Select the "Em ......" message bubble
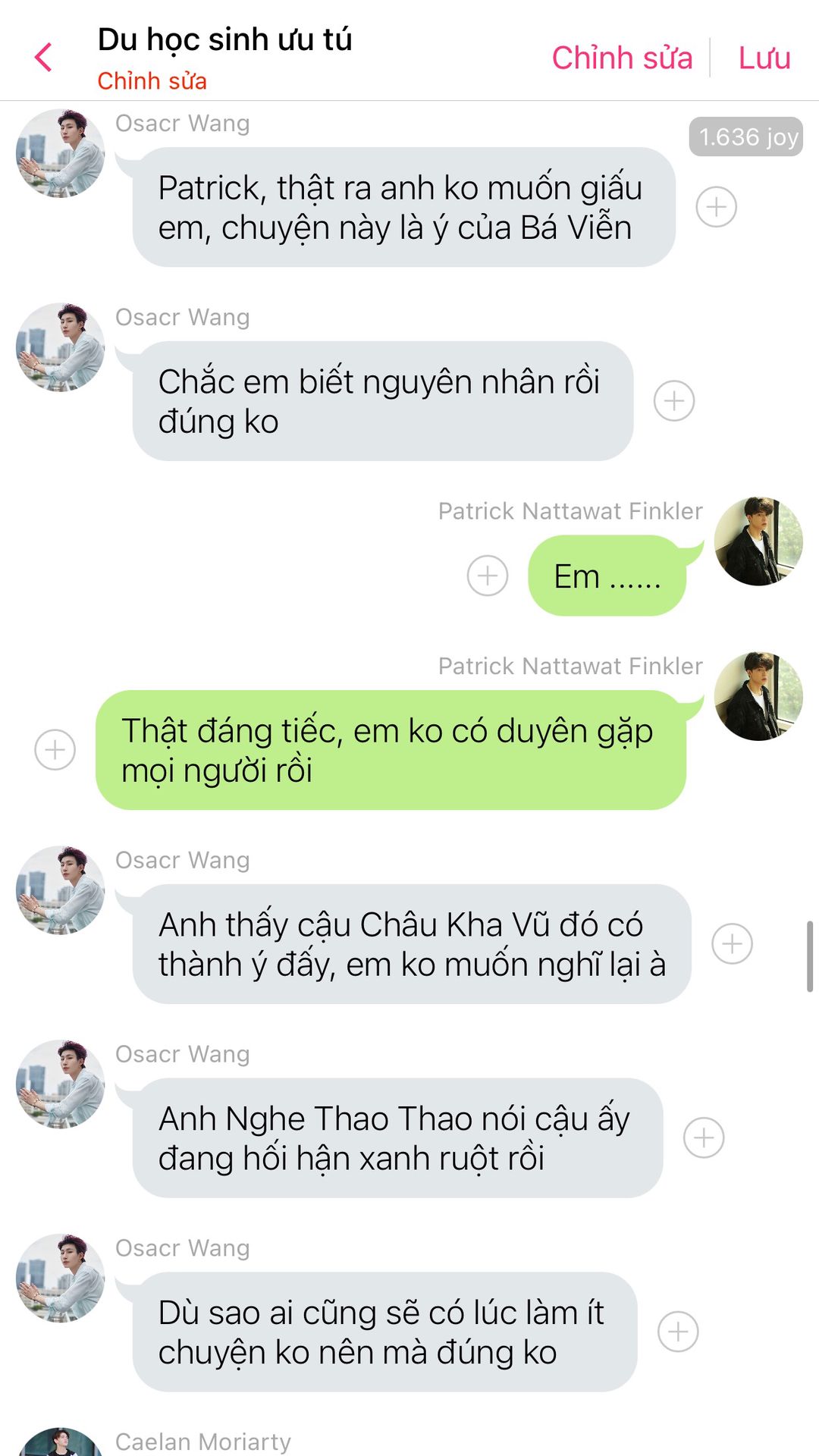 pyautogui.click(x=607, y=576)
